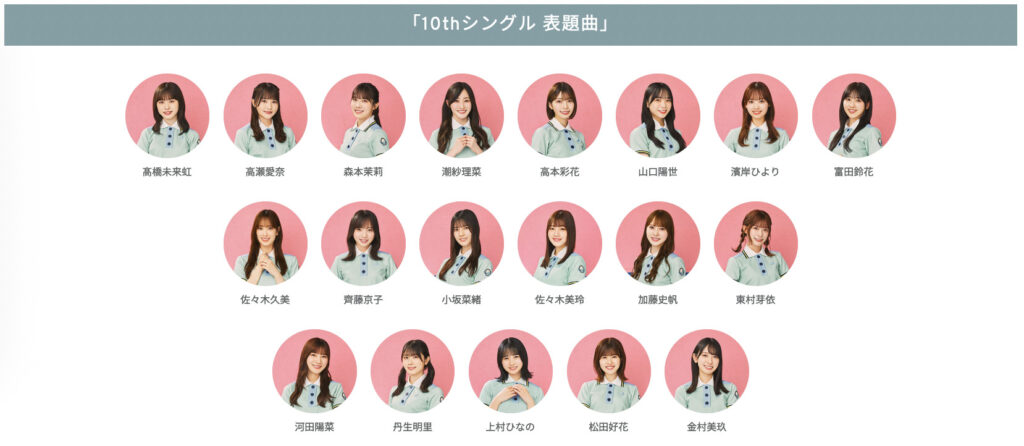1024x446 pixels.
Task: Open 高瀬愛奈's member profile
Action: coord(265,115)
